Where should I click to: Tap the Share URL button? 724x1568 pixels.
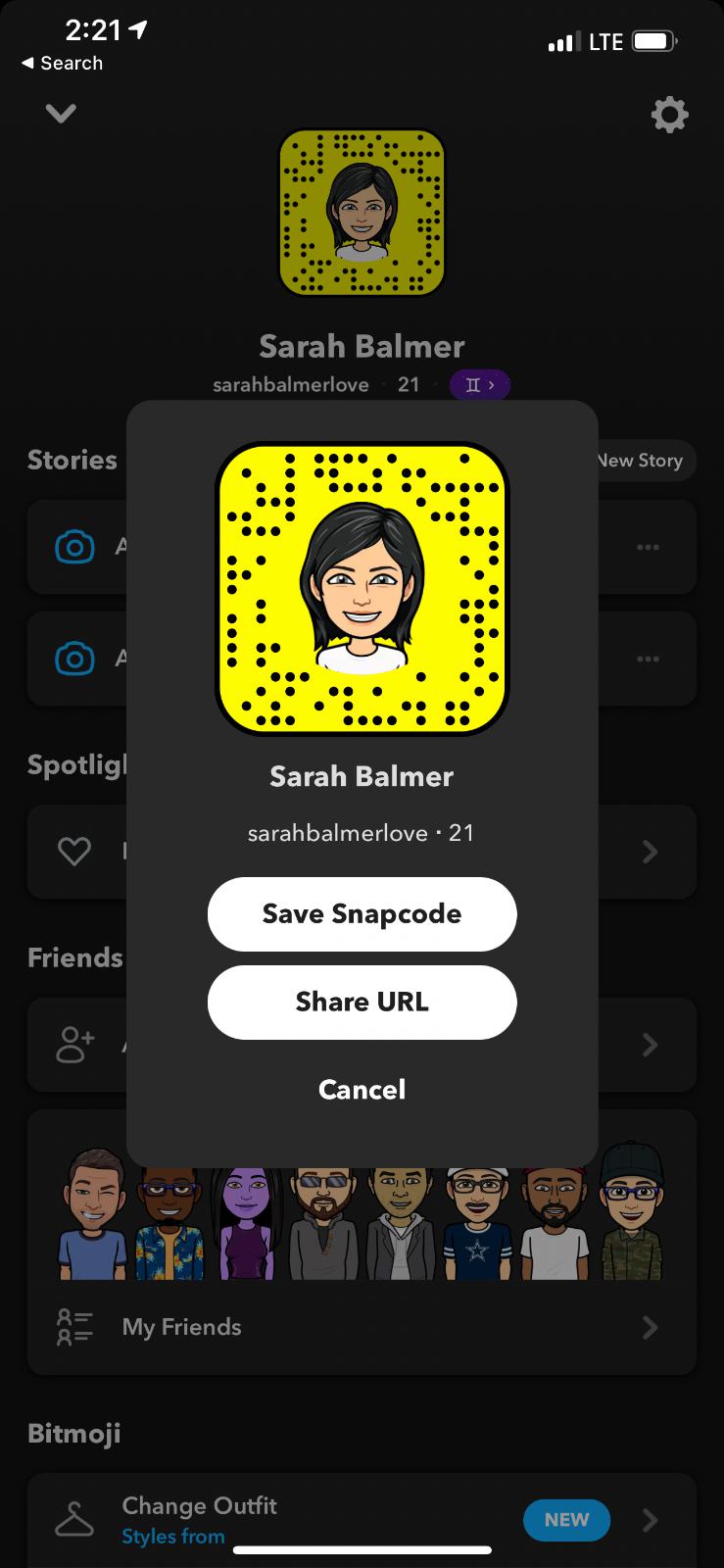tap(362, 1002)
